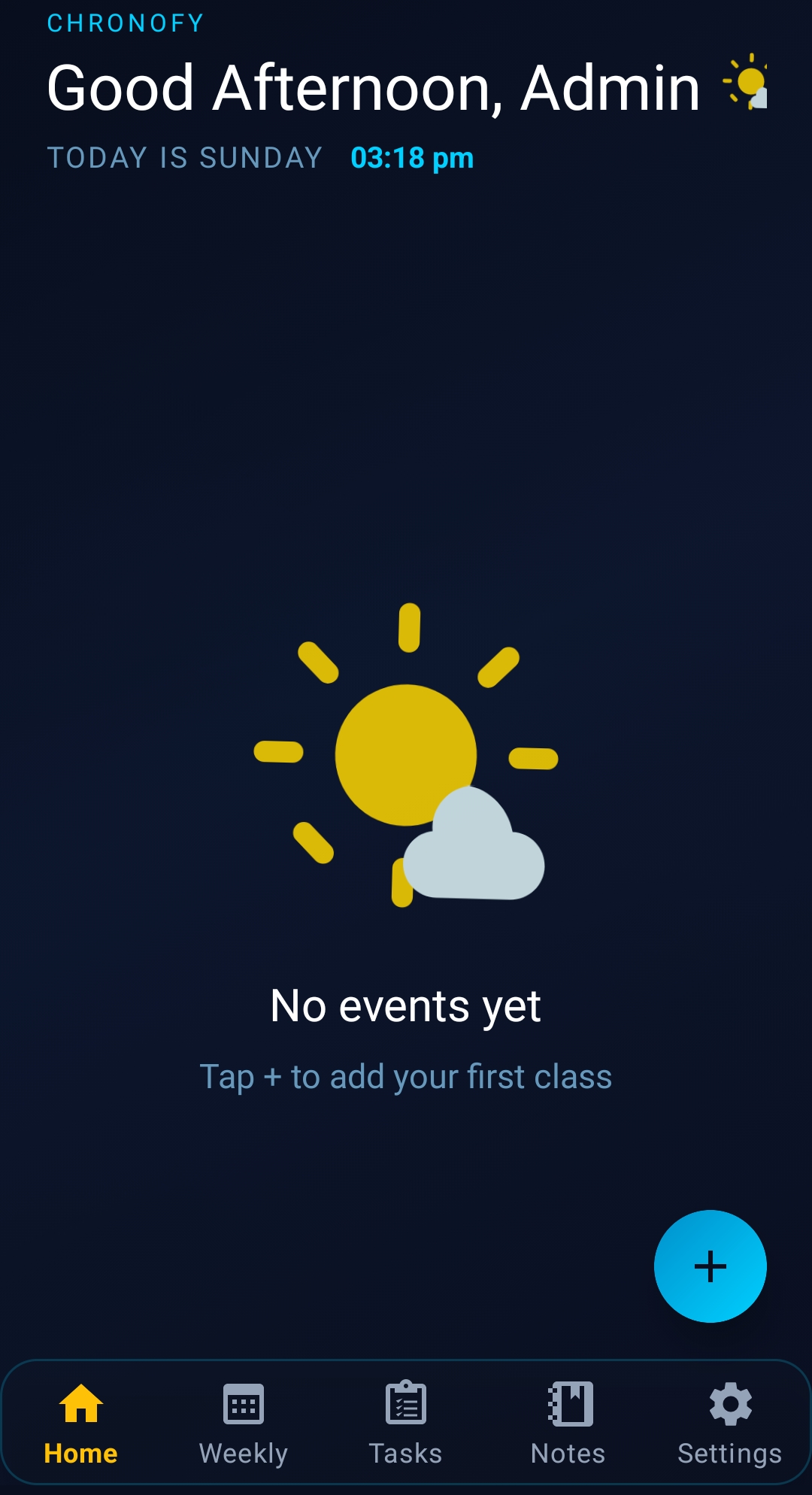The height and width of the screenshot is (1495, 812).
Task: Open the Notes tab
Action: tap(568, 1424)
